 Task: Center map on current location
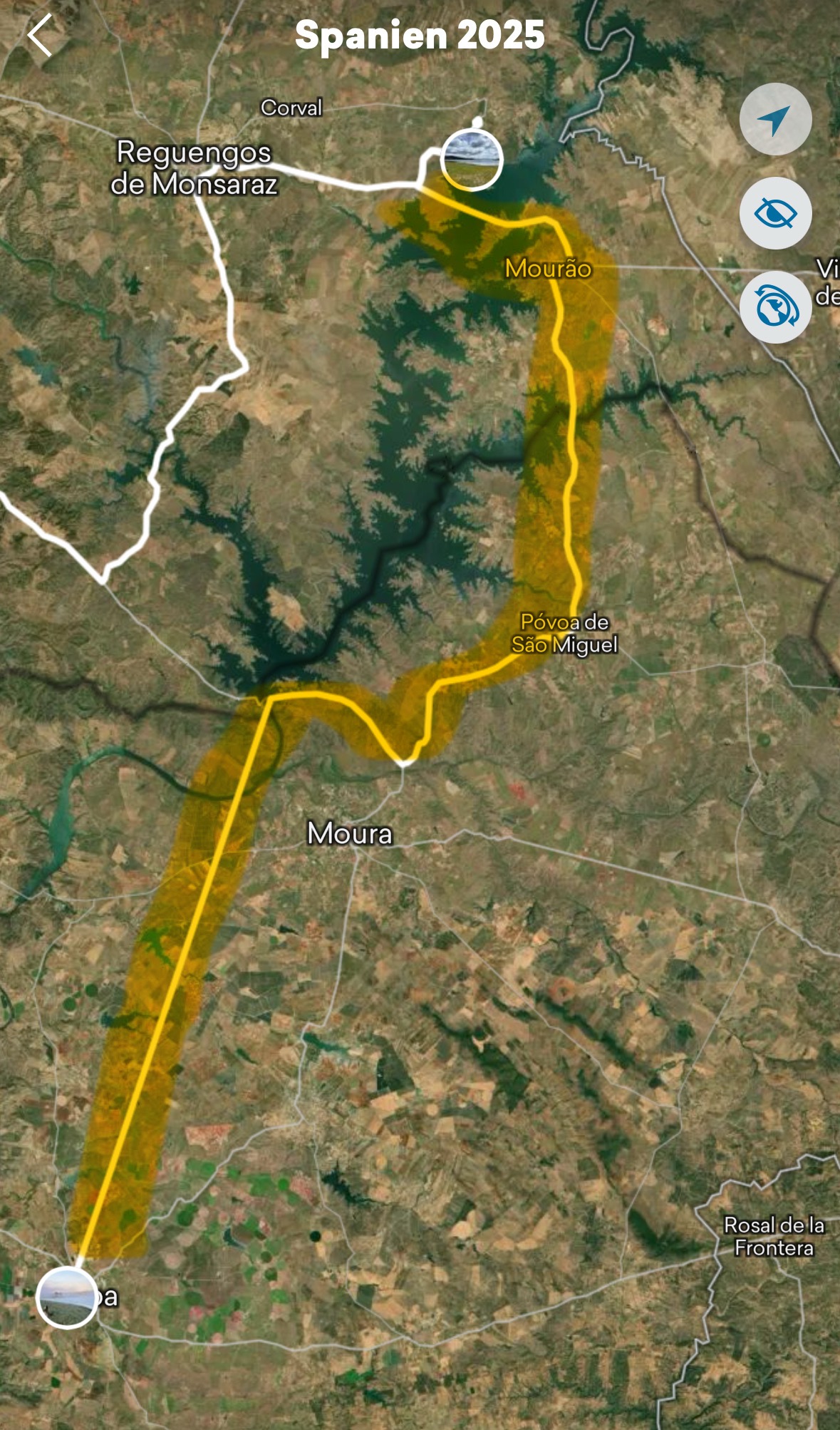[x=775, y=120]
